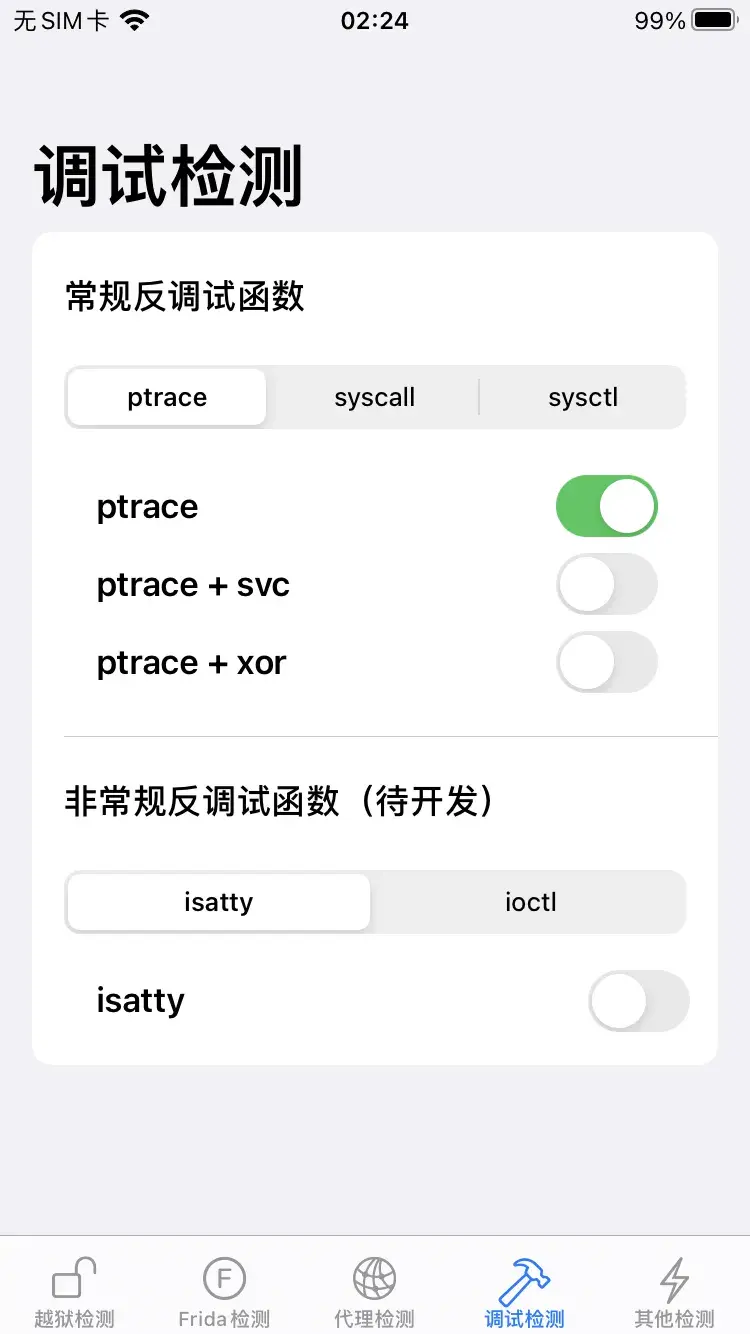Viewport: 750px width, 1334px height.
Task: Switch to the ioctl segment
Action: [x=530, y=902]
